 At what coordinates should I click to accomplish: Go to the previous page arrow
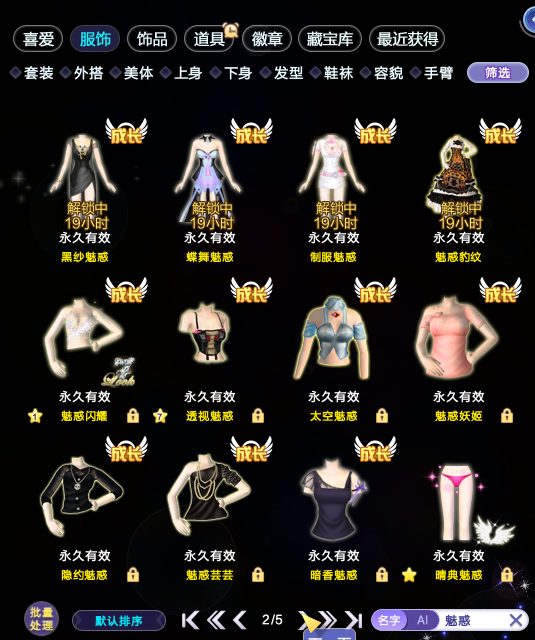[240, 620]
